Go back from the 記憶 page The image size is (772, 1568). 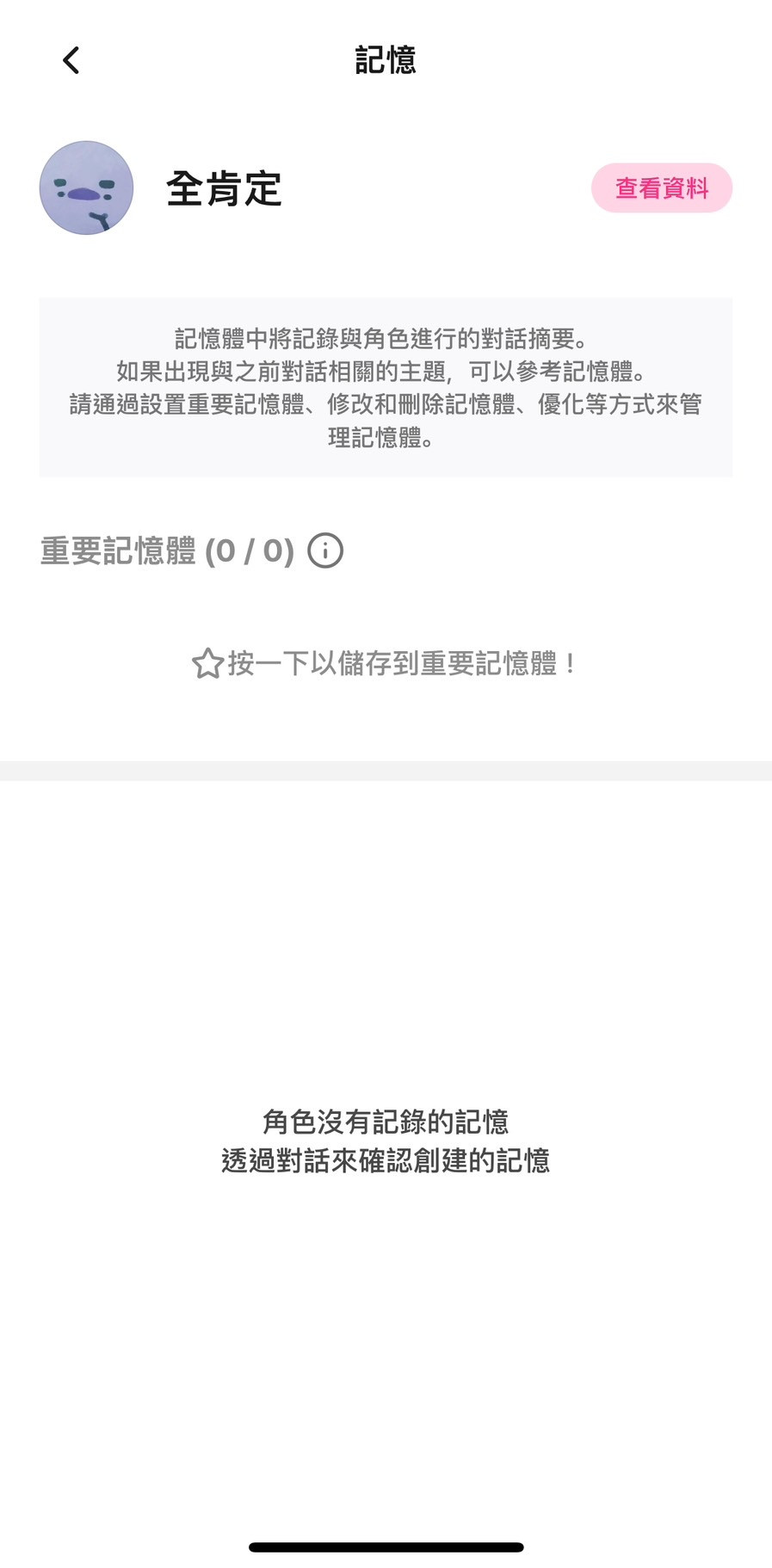pyautogui.click(x=71, y=60)
